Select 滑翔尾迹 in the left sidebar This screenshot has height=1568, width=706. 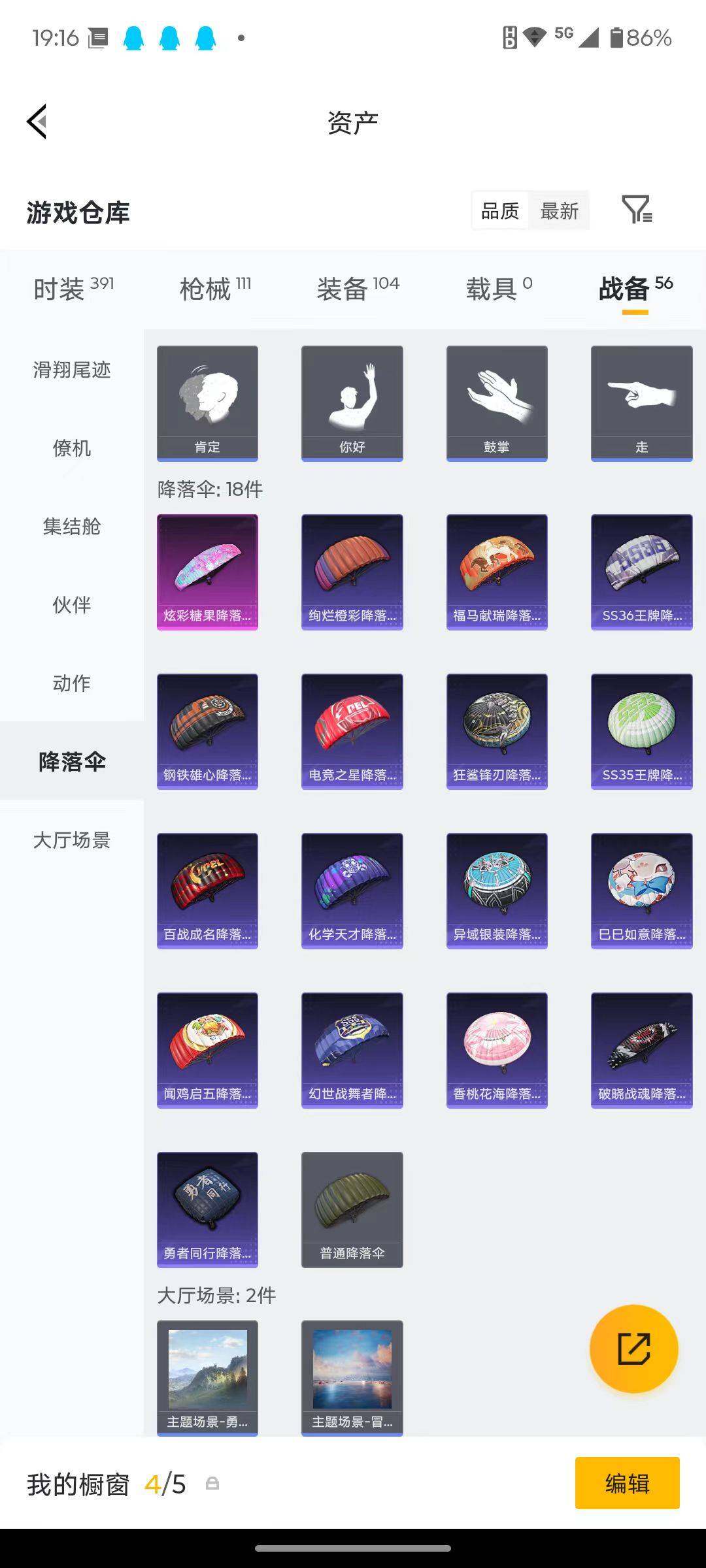(x=71, y=371)
